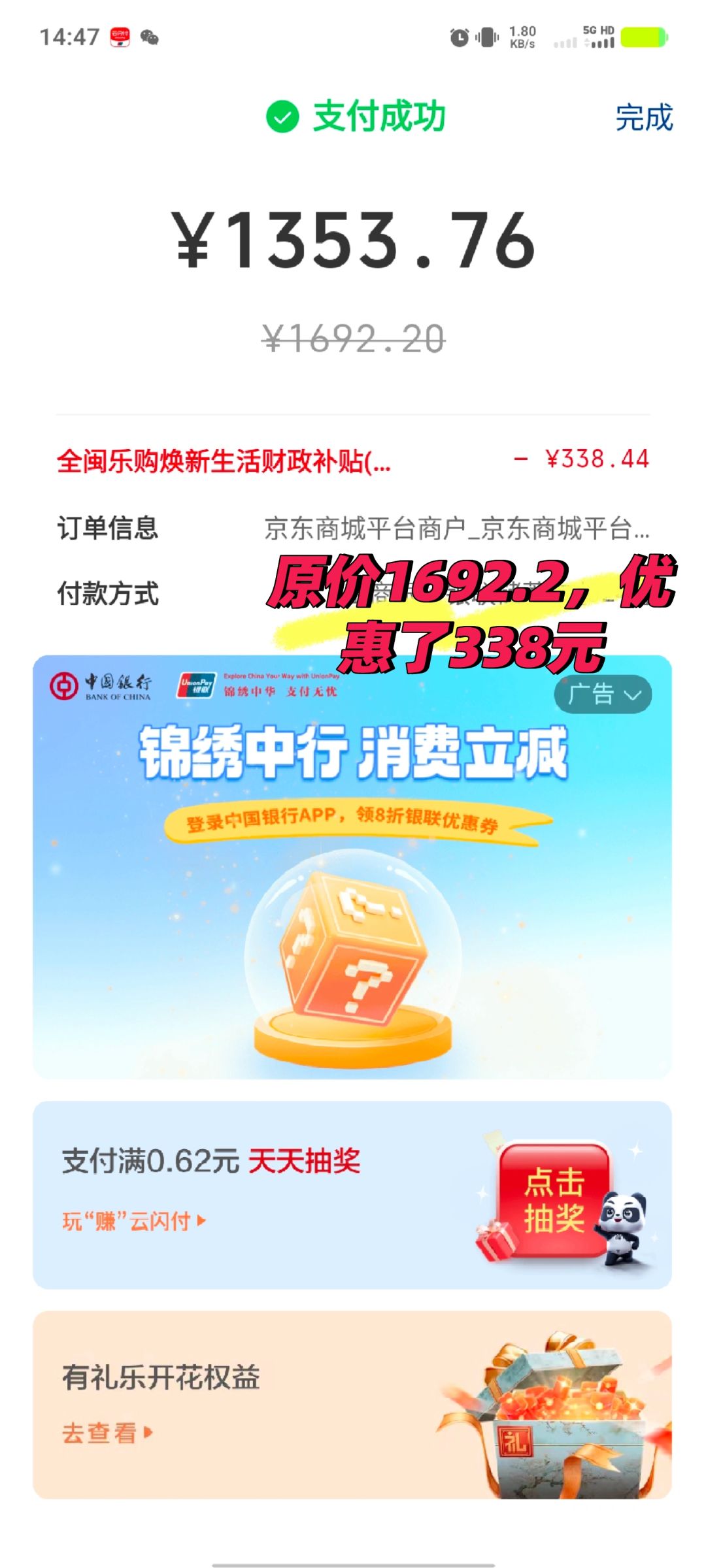
Task: Open the 广告 dropdown on the banner
Action: (603, 694)
